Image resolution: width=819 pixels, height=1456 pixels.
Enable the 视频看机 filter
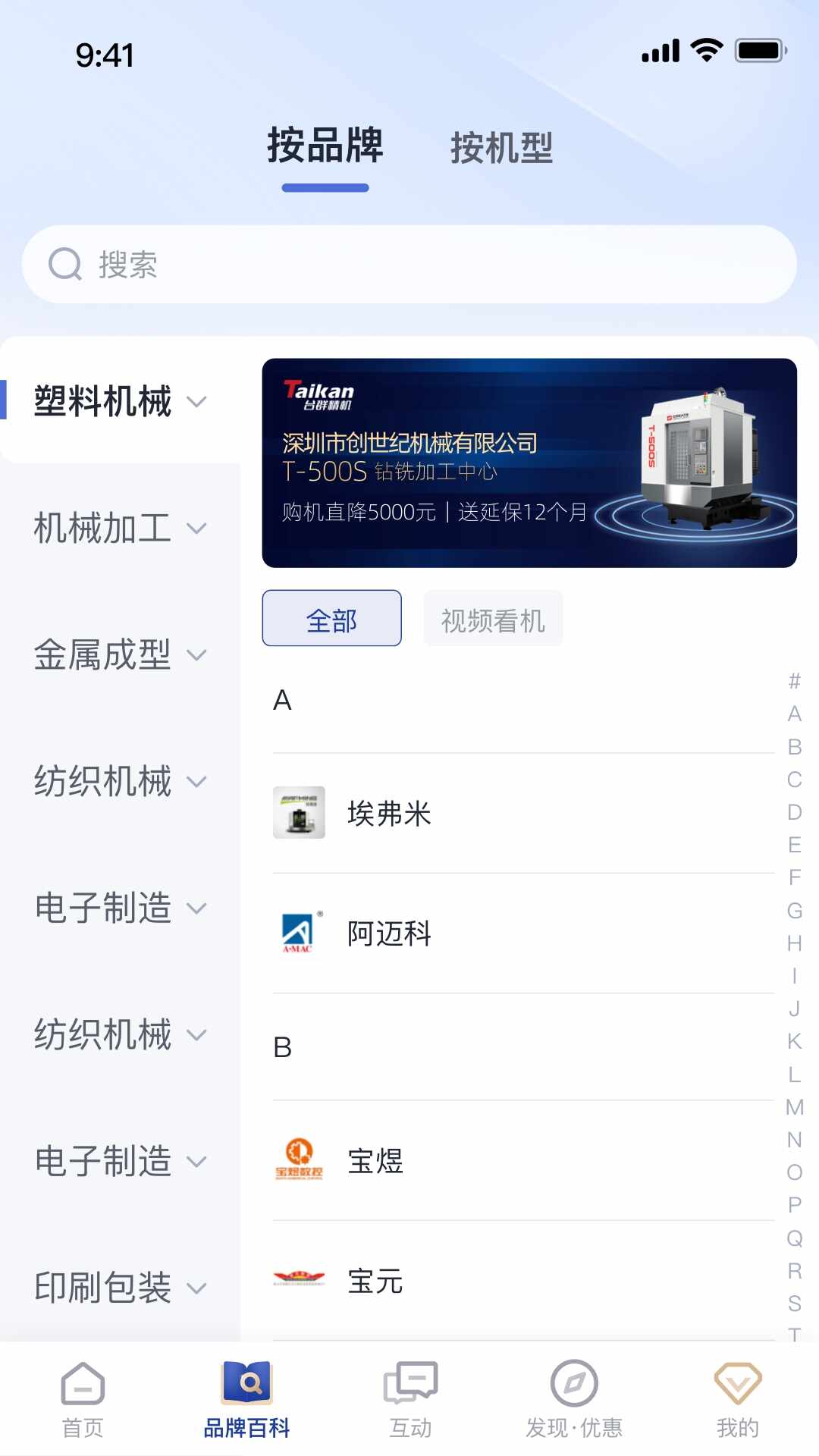[x=492, y=619]
